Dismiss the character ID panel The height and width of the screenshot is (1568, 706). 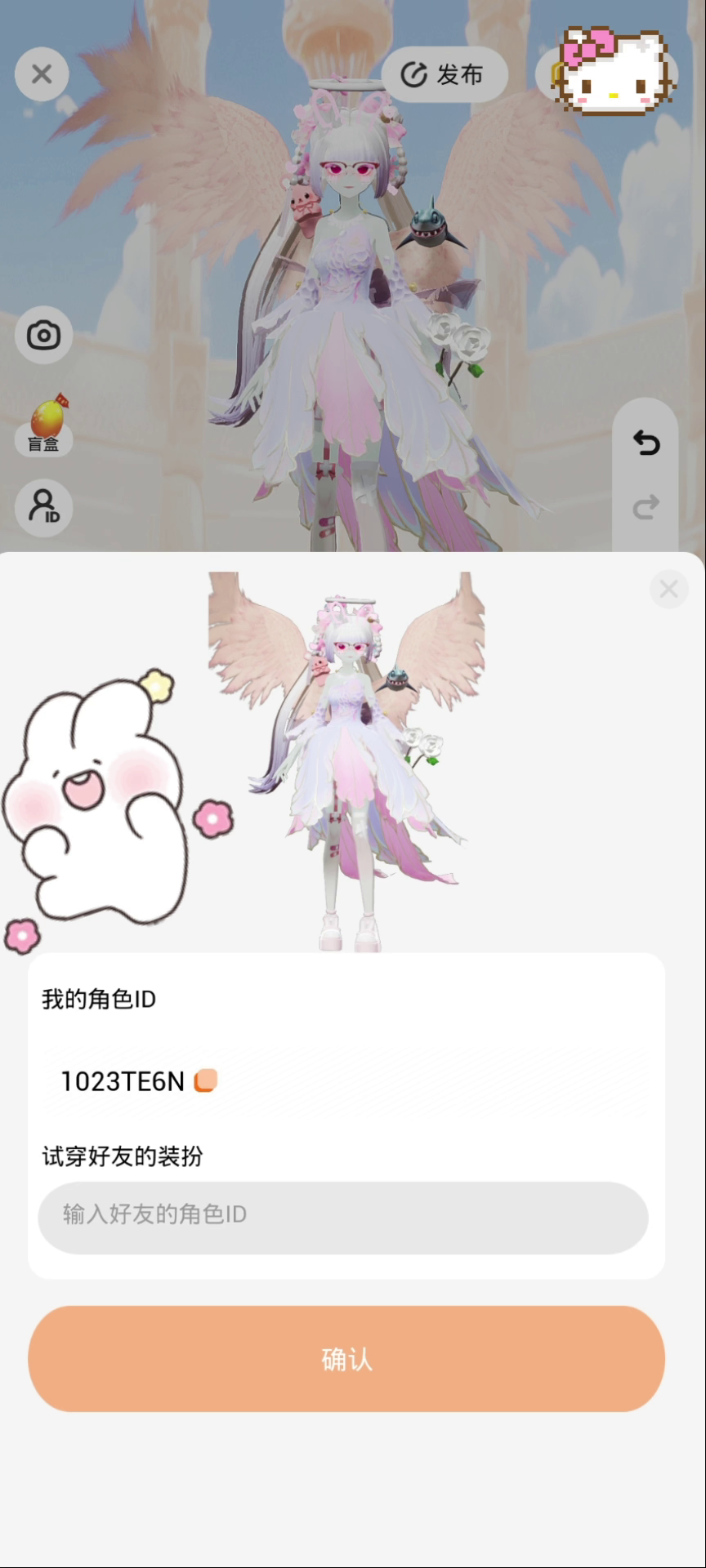coord(668,588)
